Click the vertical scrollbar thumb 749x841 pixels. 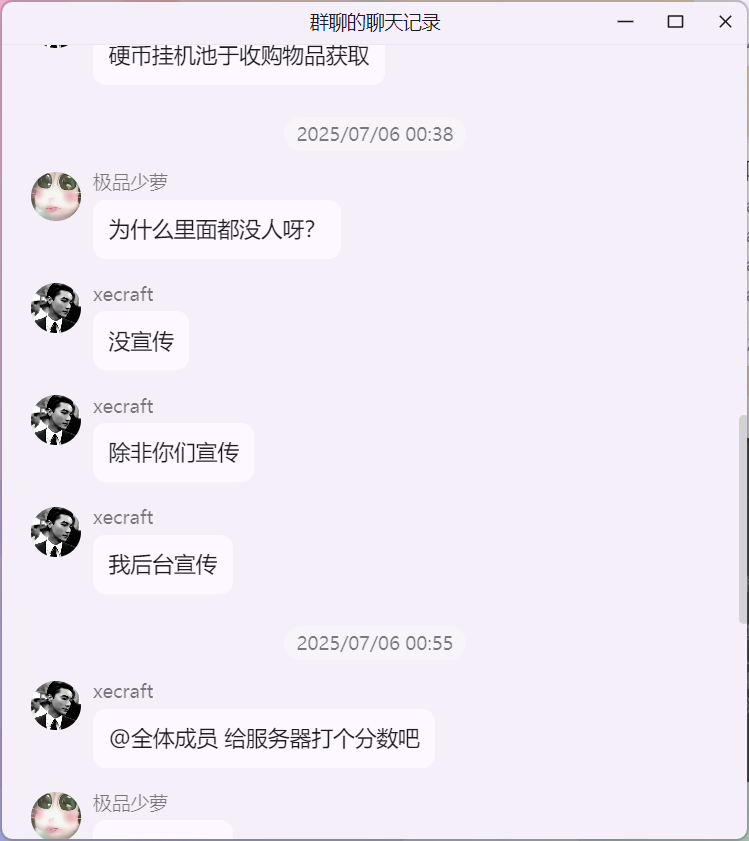(x=743, y=520)
